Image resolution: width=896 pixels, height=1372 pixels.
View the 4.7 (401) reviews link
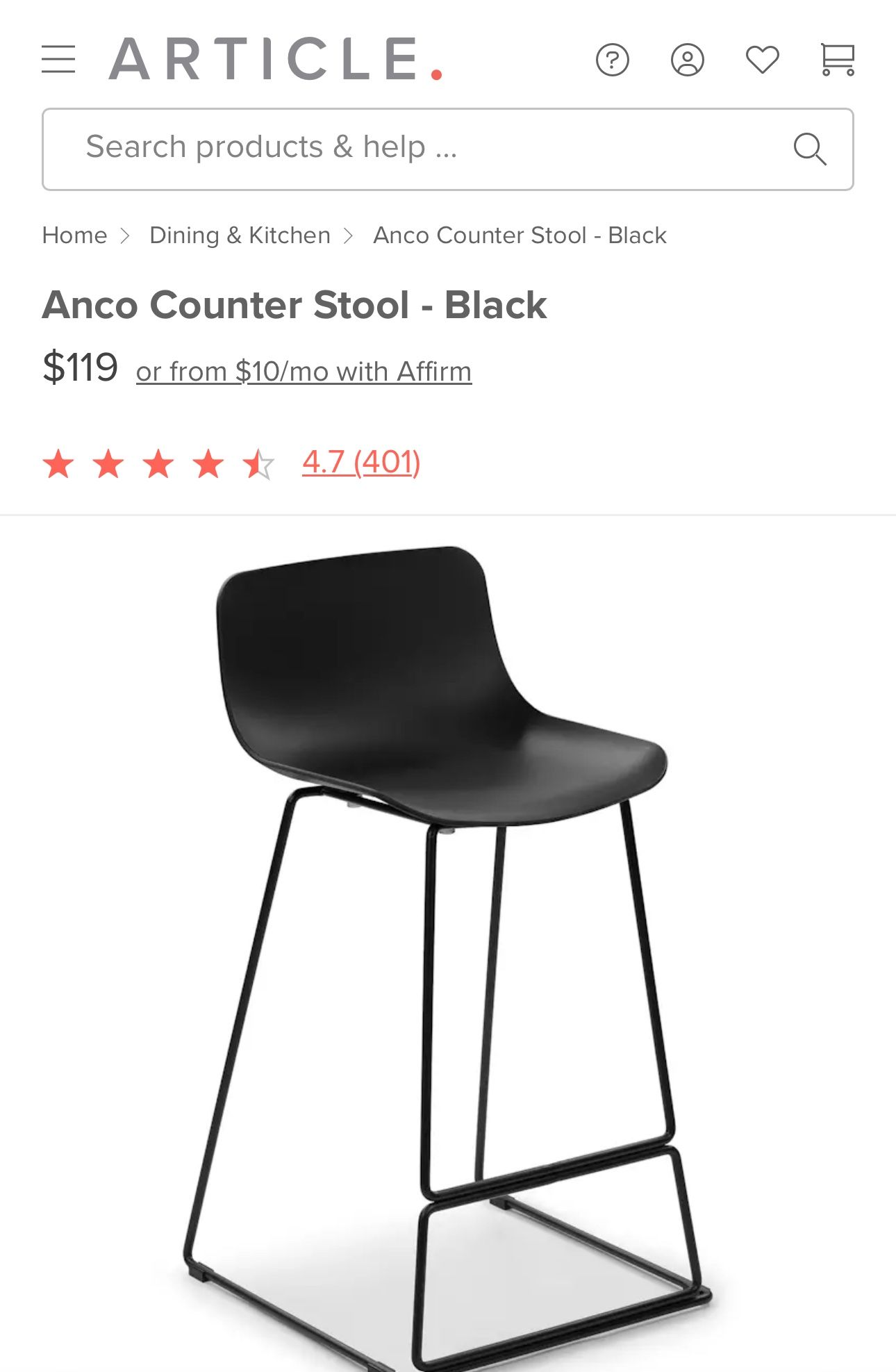(360, 462)
